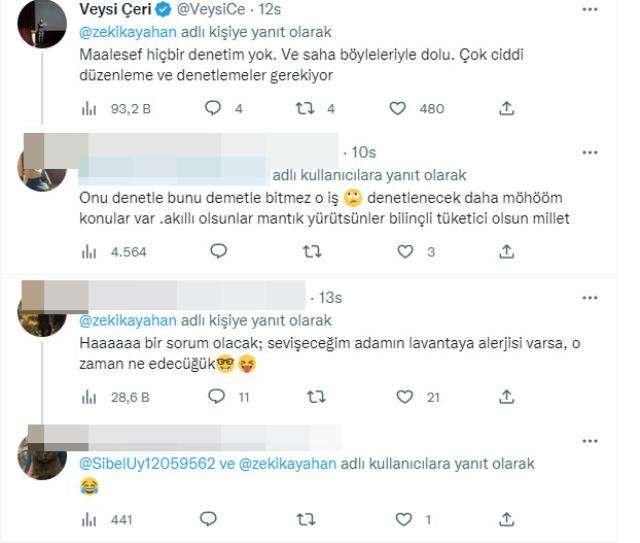Like Veysi Çeri's reply
This screenshot has height=543, width=640.
397,108
